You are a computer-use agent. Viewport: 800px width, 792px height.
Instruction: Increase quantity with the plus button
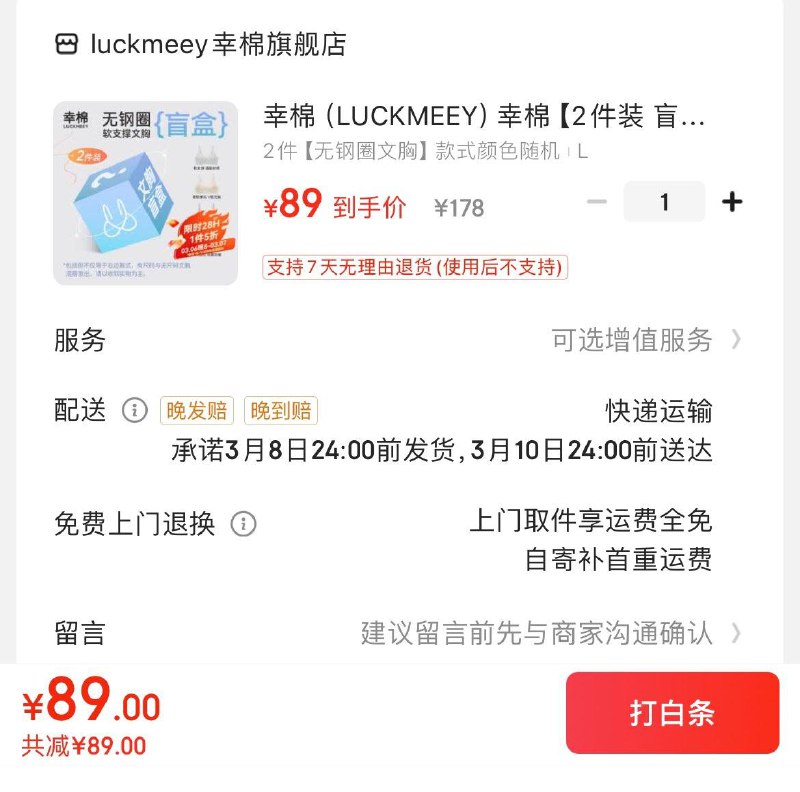[732, 202]
